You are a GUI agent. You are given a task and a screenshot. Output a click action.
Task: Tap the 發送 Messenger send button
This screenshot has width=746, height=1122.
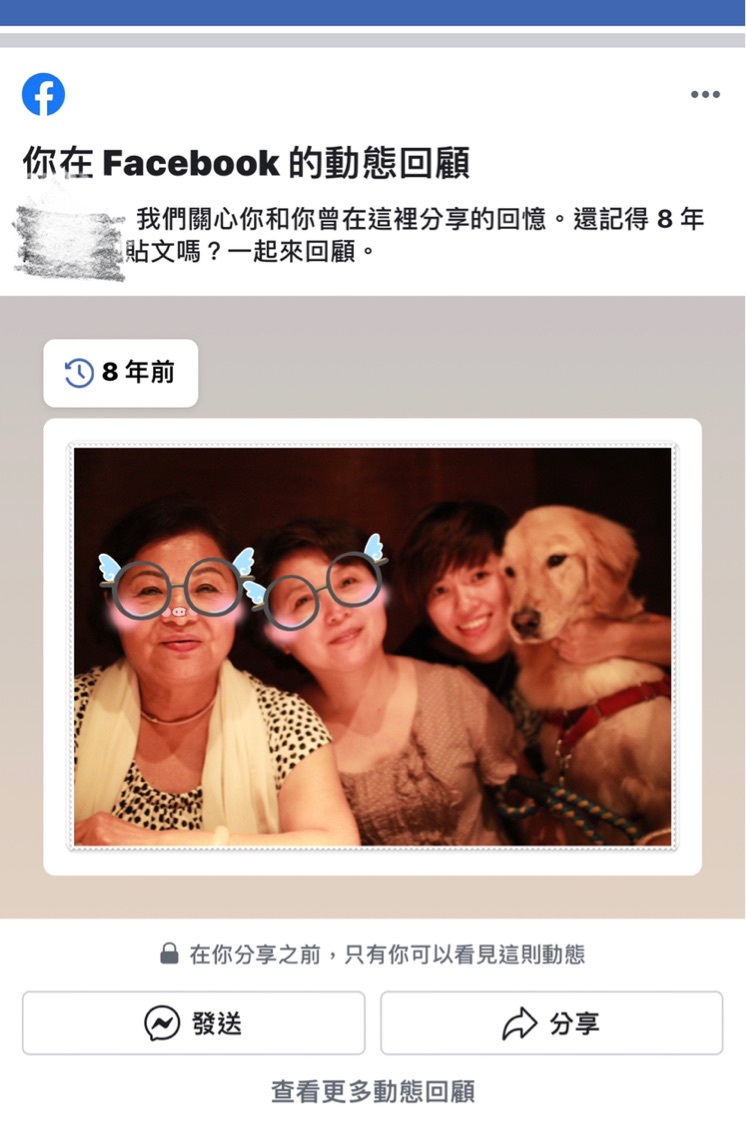click(193, 1023)
